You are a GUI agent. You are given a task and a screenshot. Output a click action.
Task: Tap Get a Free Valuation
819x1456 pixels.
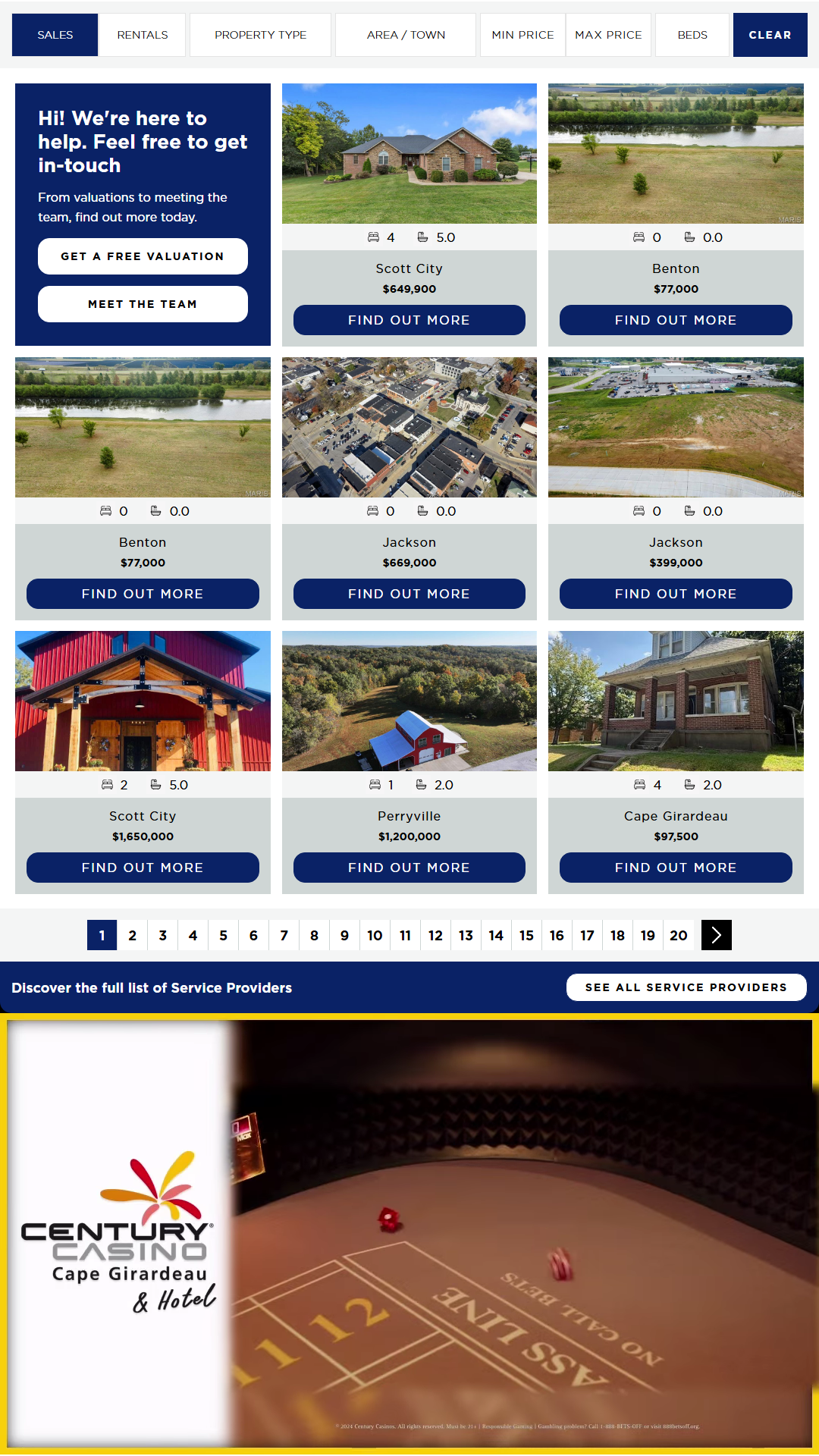click(143, 256)
